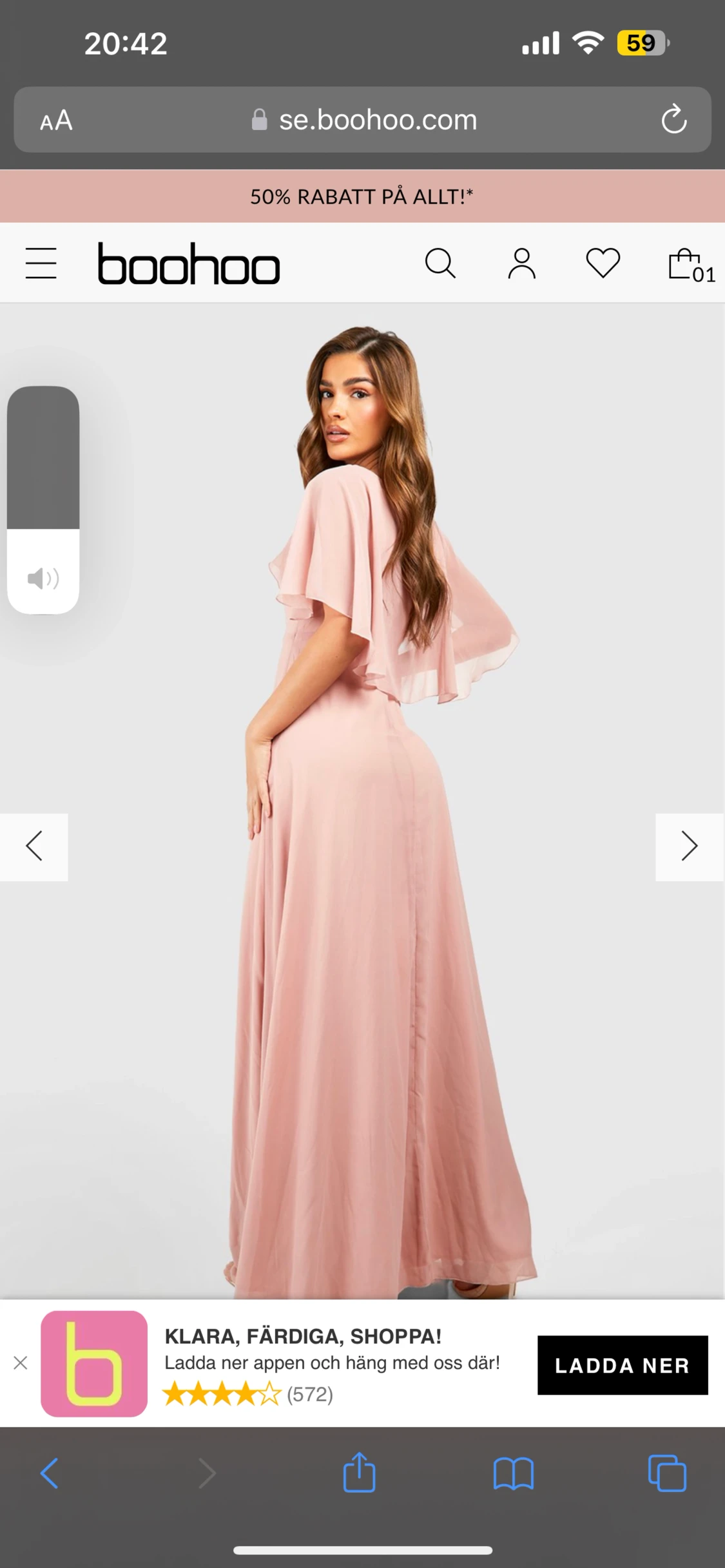
Task: Tap the 50% rabatt på allt banner
Action: coord(362,196)
